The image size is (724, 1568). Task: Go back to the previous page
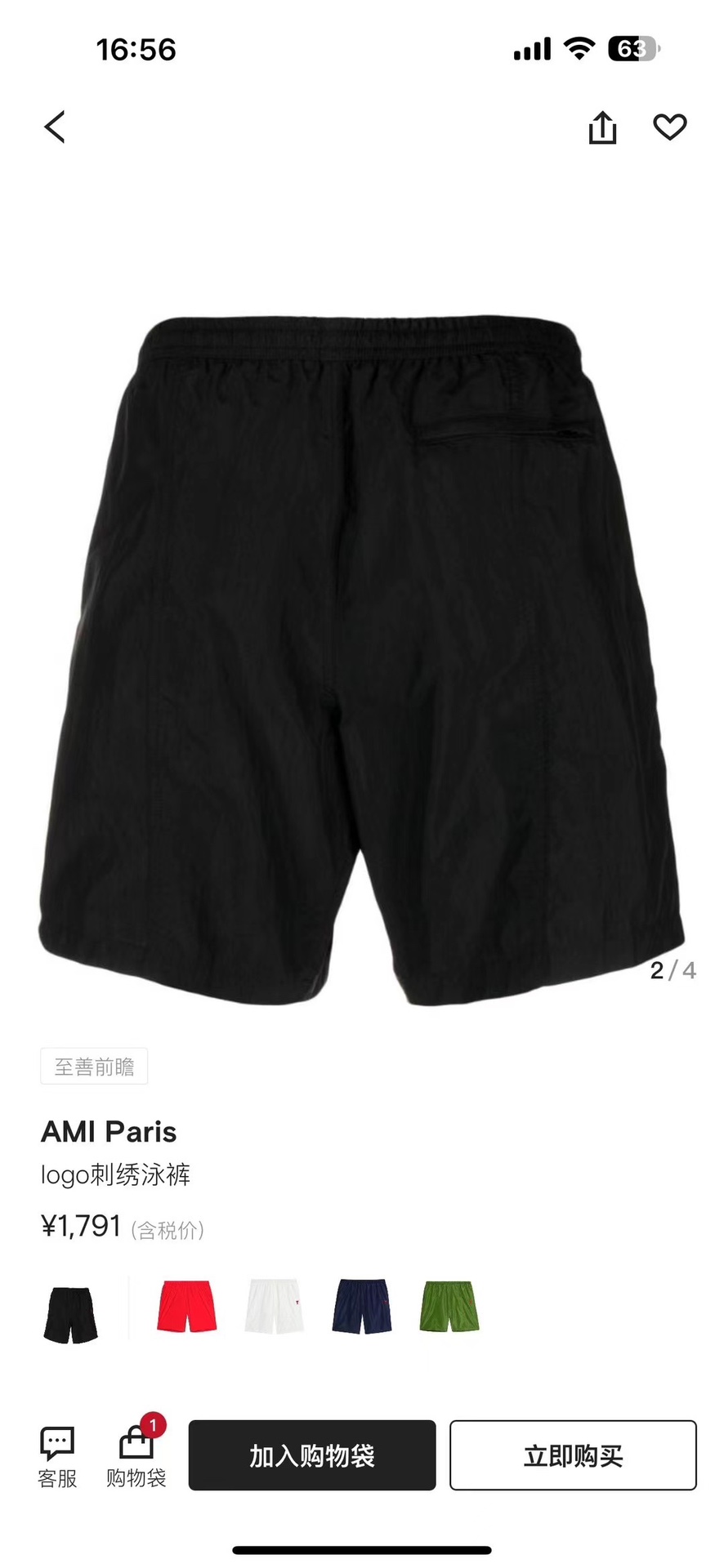coord(55,127)
